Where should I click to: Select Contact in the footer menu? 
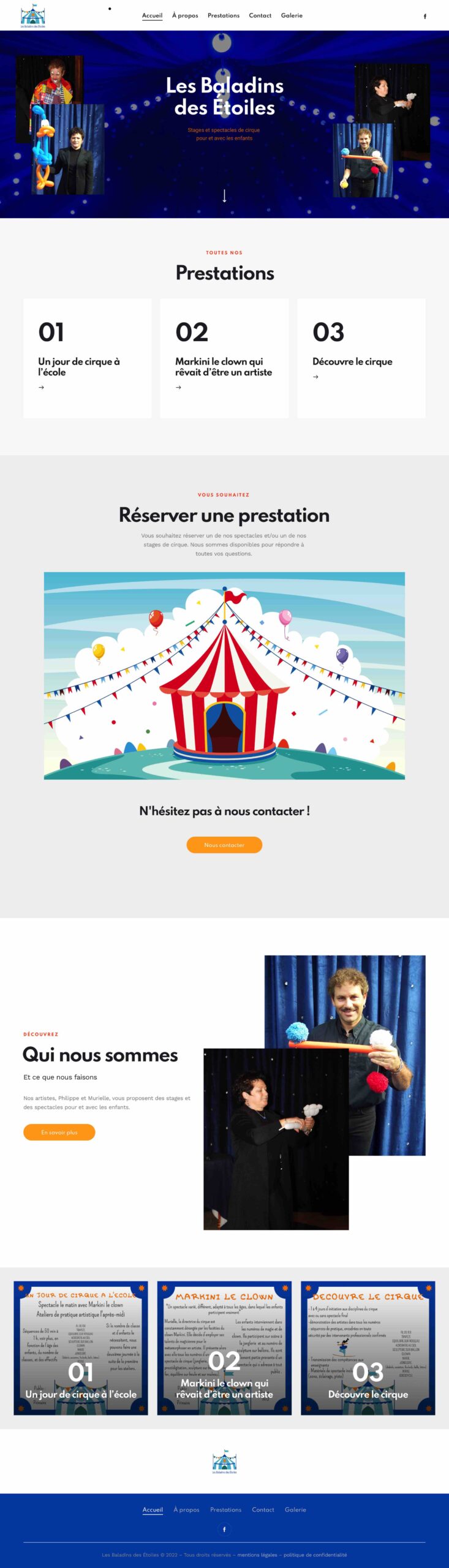click(263, 1510)
